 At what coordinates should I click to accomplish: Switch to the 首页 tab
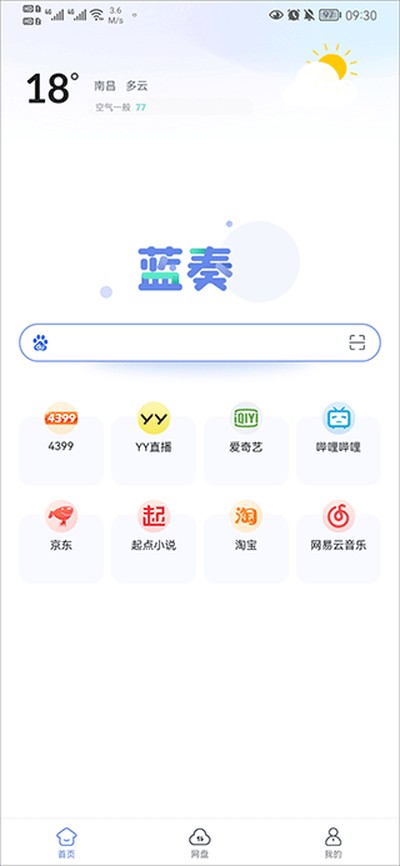(x=67, y=843)
